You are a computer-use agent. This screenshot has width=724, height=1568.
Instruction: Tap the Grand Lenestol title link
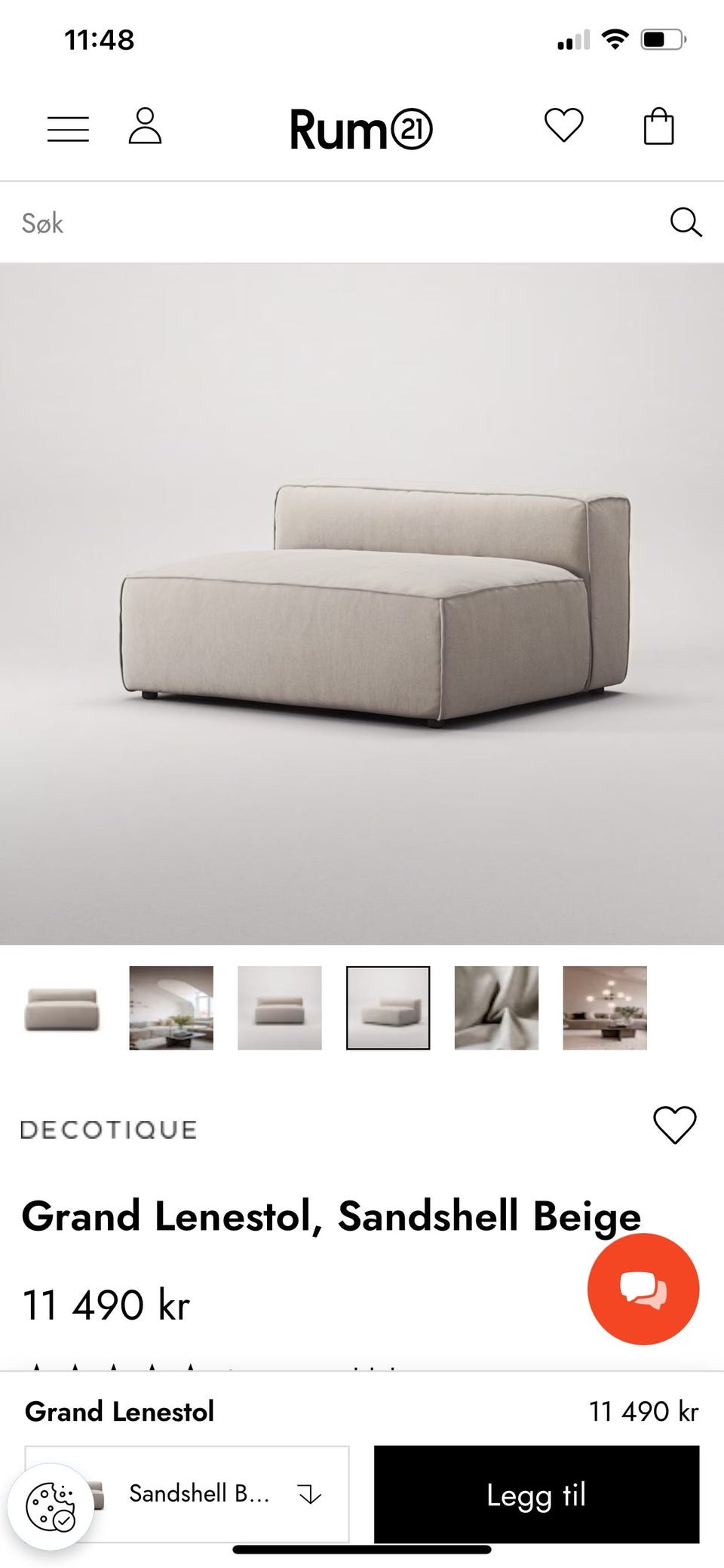(x=119, y=1411)
